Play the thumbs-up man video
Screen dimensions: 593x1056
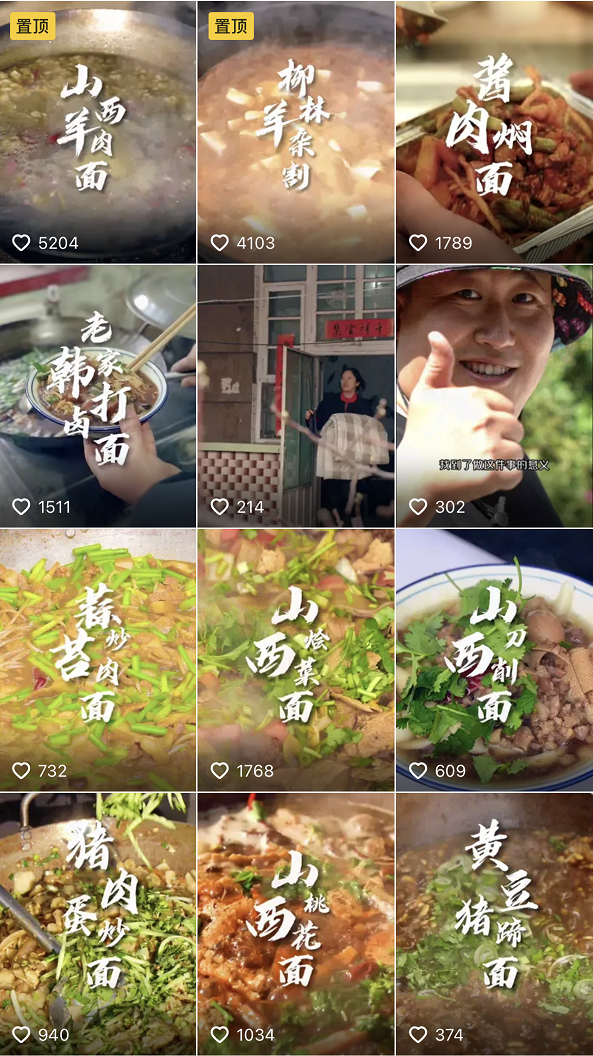click(x=495, y=395)
